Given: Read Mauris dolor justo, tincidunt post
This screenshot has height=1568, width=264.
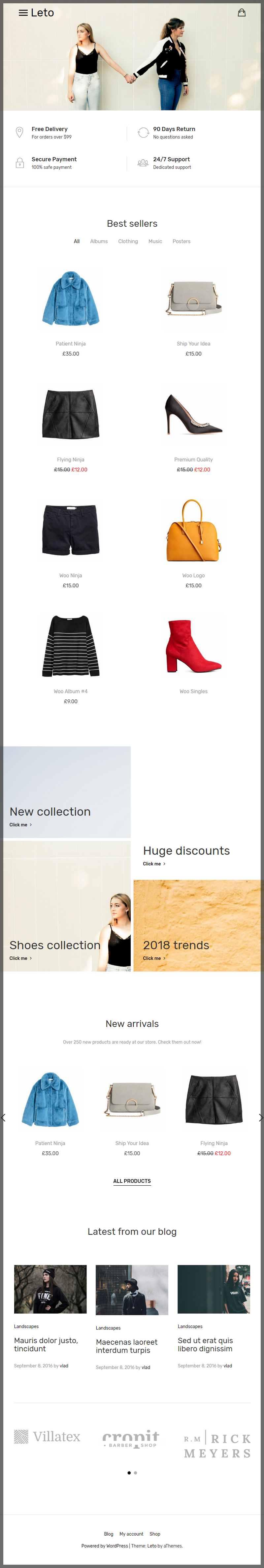Looking at the screenshot, I should coord(46,1344).
